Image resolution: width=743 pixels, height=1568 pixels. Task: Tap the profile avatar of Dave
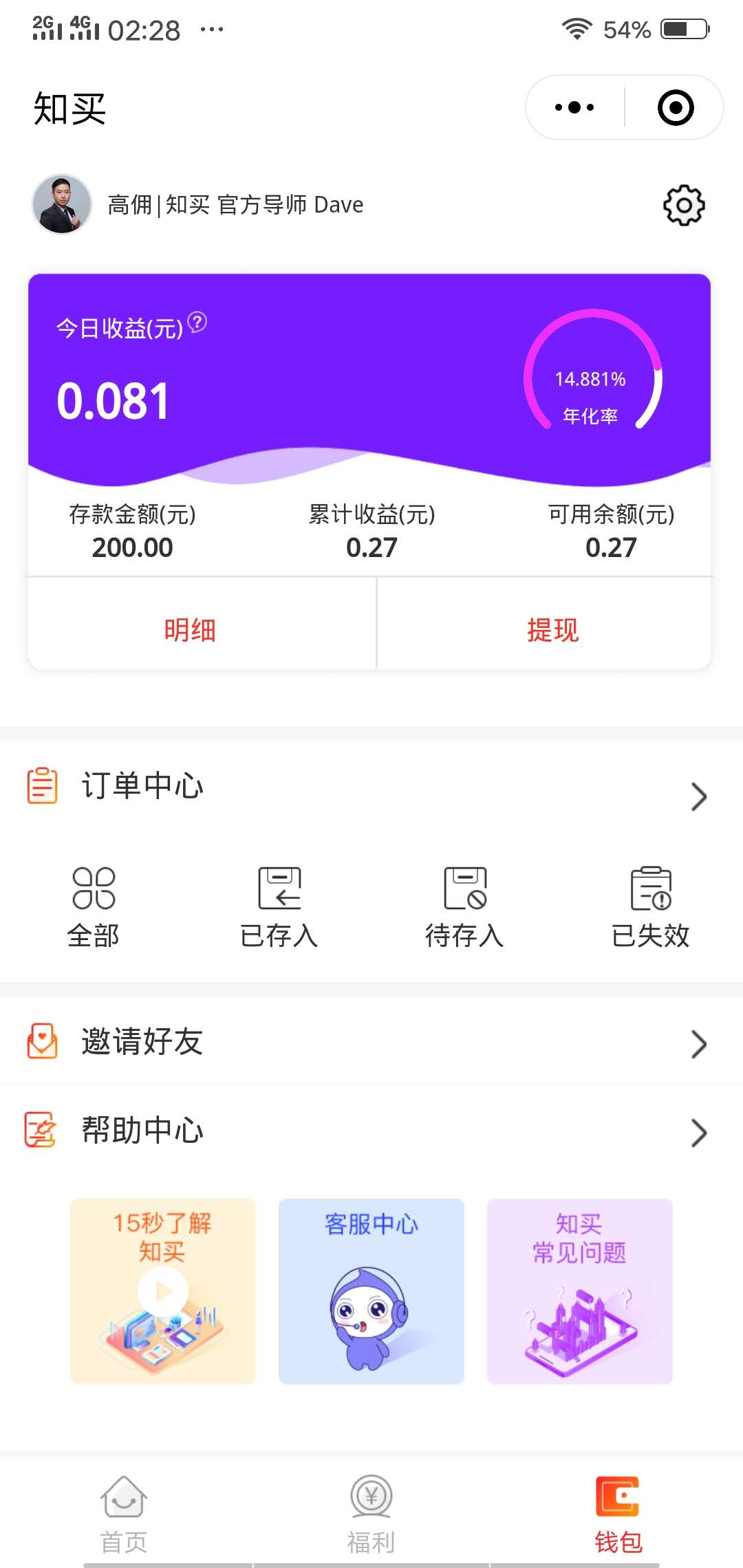click(62, 204)
